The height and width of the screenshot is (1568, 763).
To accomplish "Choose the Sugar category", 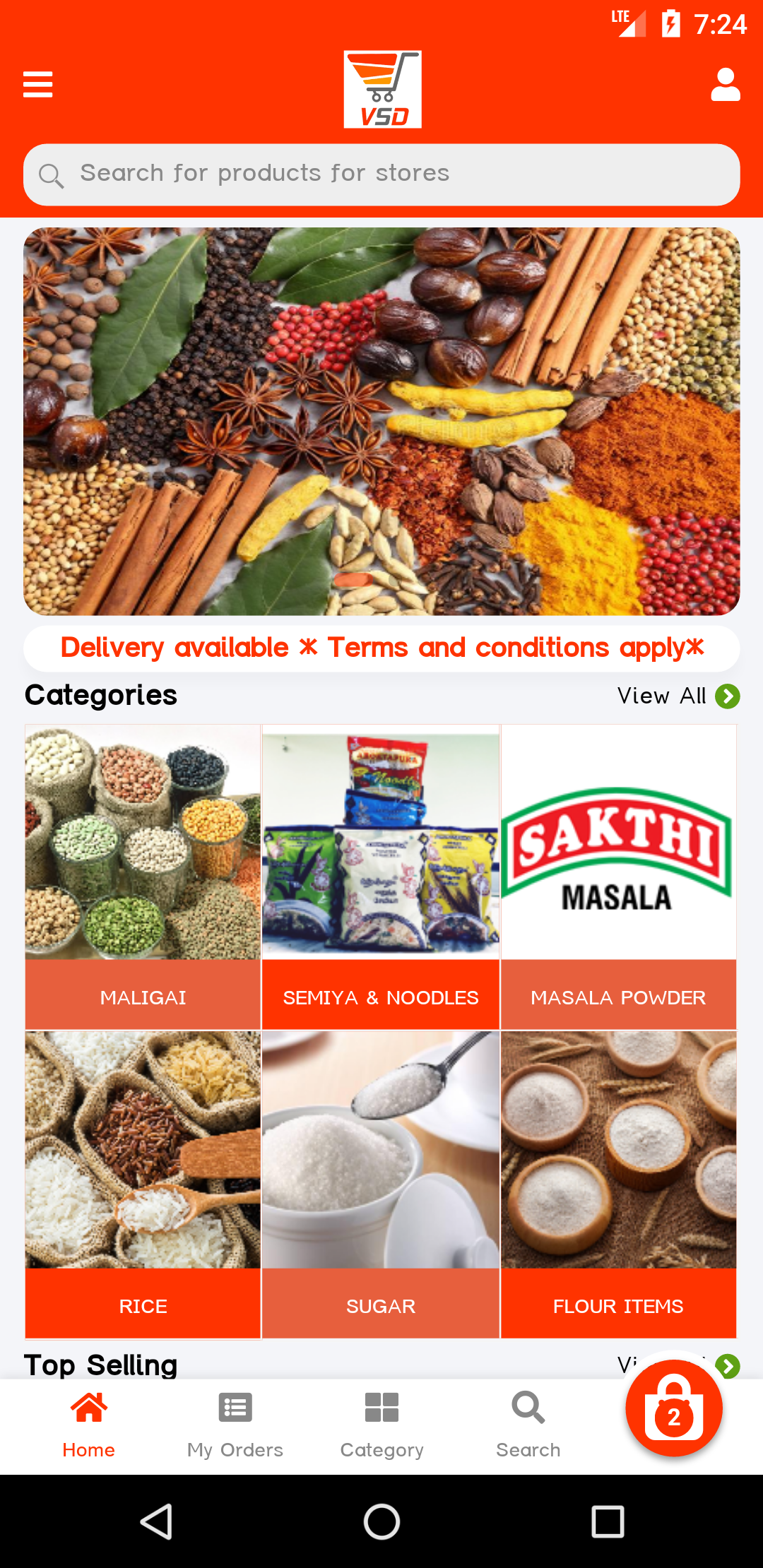I will [x=381, y=1184].
